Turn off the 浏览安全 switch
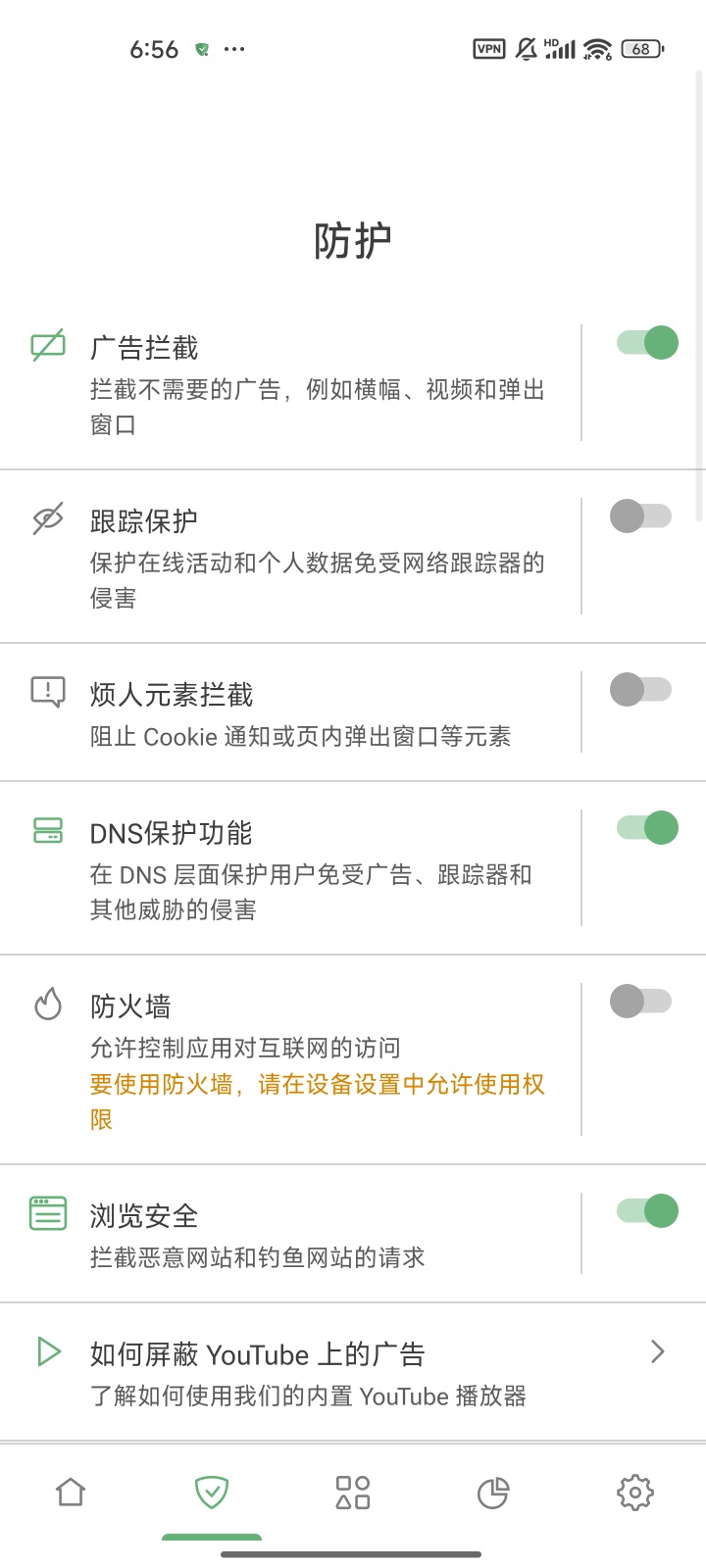 pyautogui.click(x=647, y=1211)
